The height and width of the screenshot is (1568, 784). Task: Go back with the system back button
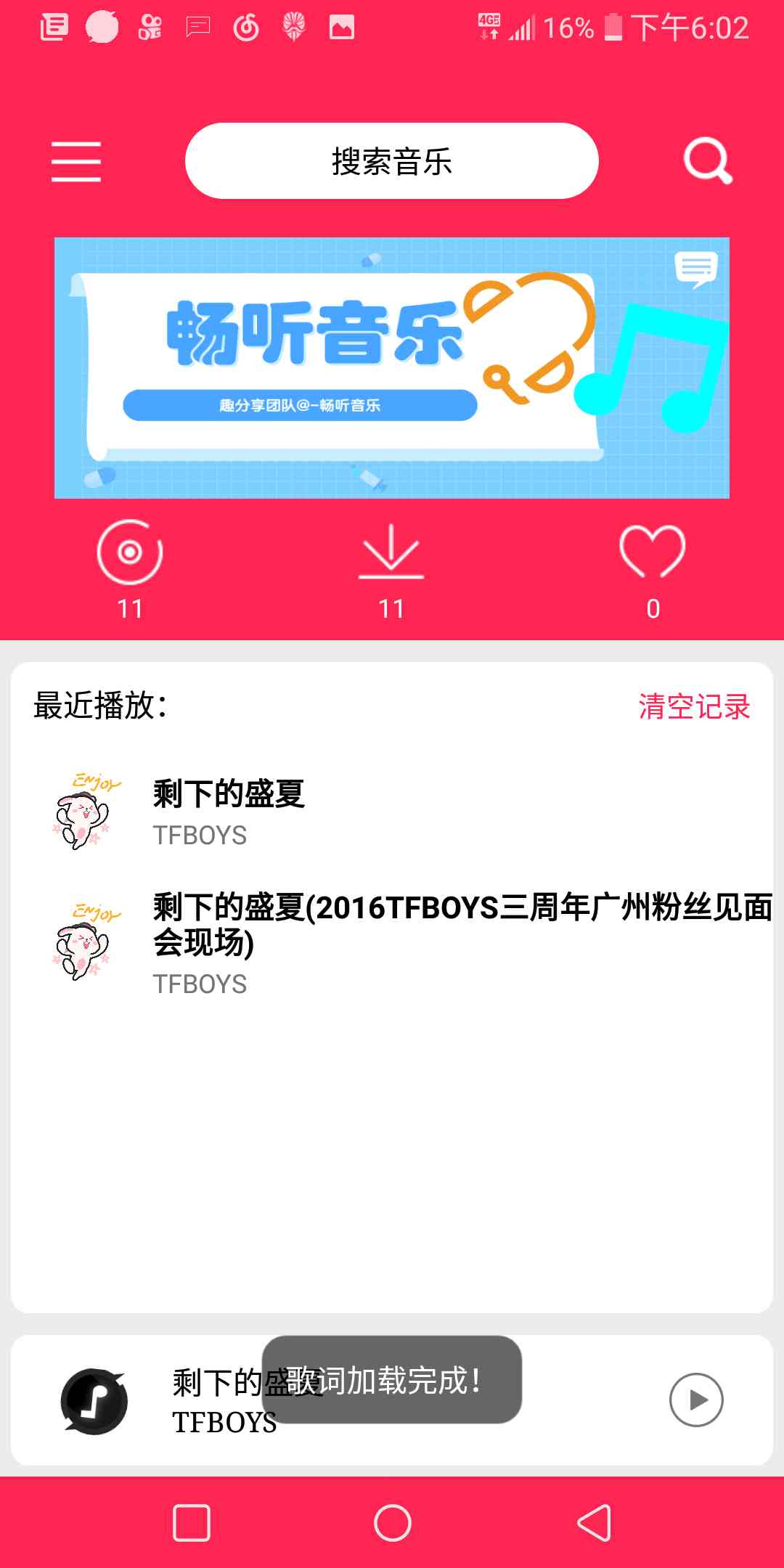594,1522
